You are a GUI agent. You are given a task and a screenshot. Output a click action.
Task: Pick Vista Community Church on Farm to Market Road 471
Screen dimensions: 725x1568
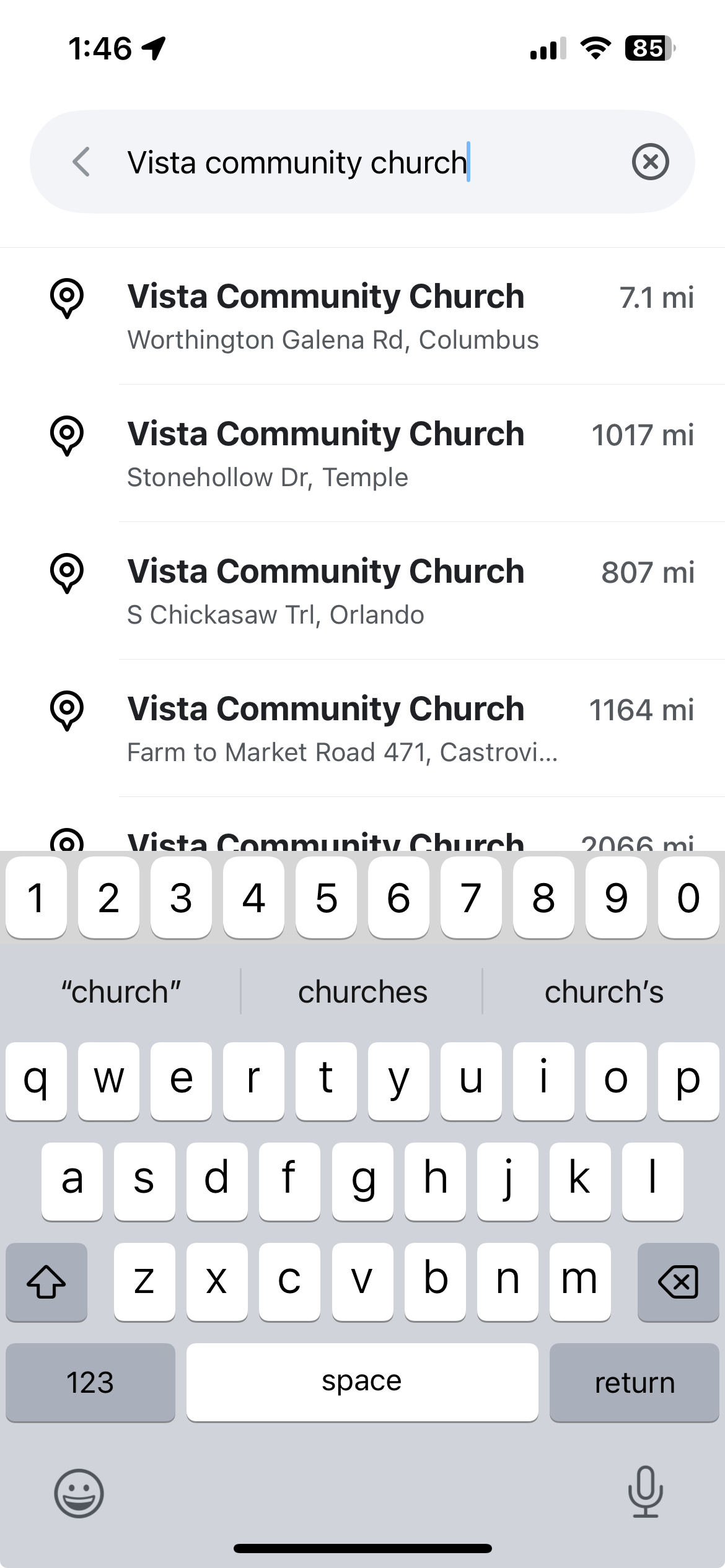[x=372, y=728]
